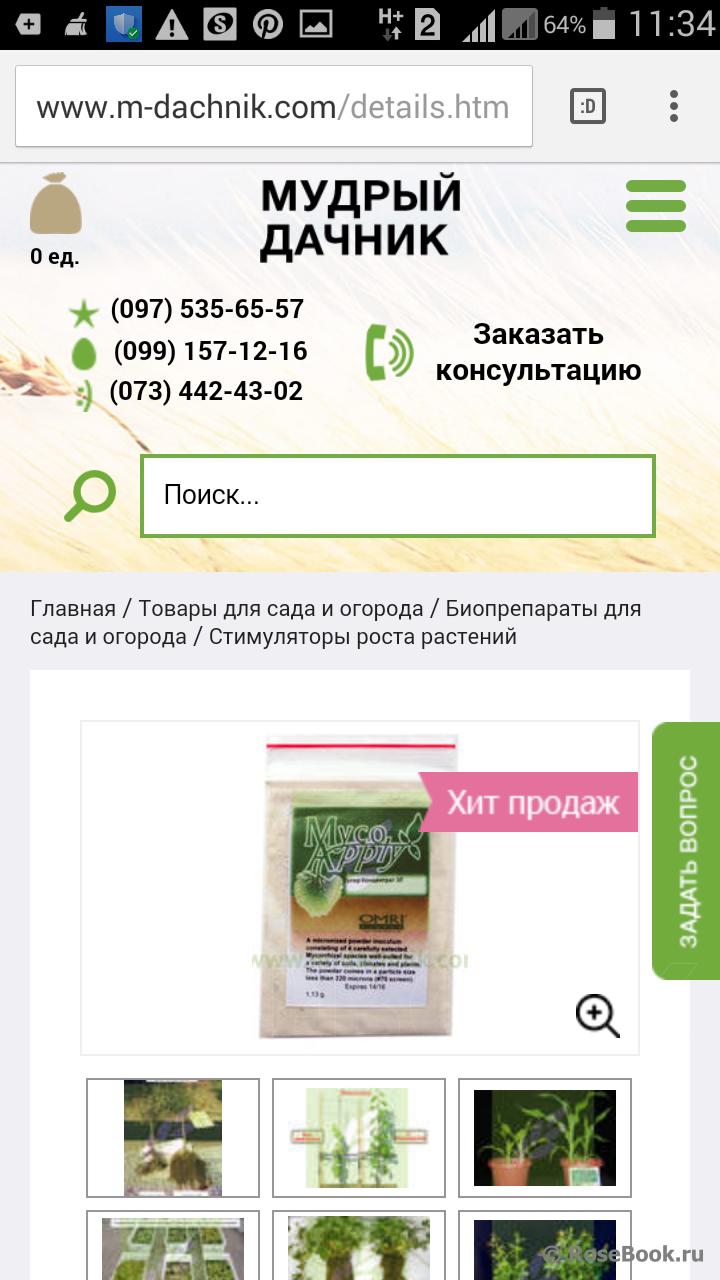The image size is (720, 1280).
Task: Select the first gallery thumbnail with roots
Action: point(173,1138)
